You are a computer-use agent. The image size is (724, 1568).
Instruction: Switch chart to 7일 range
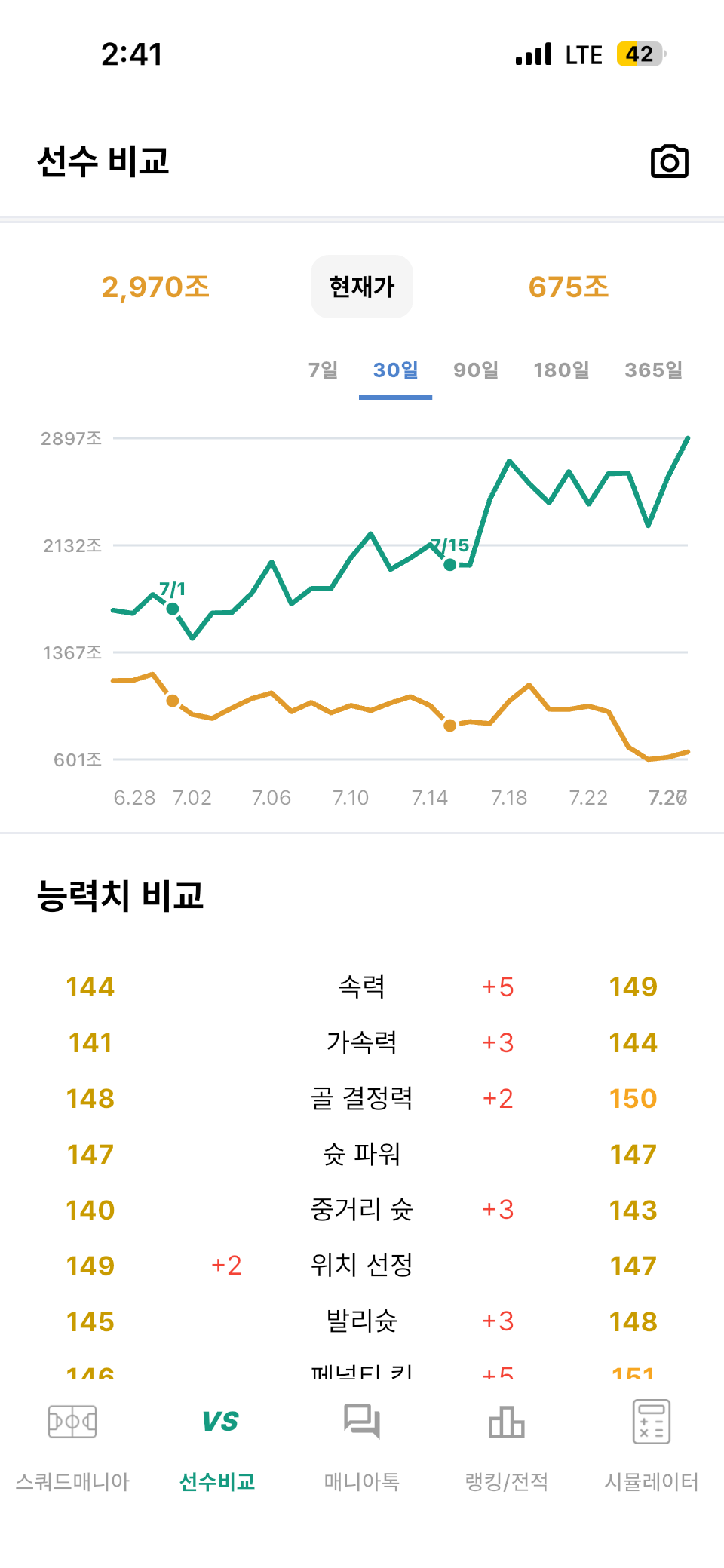(324, 370)
